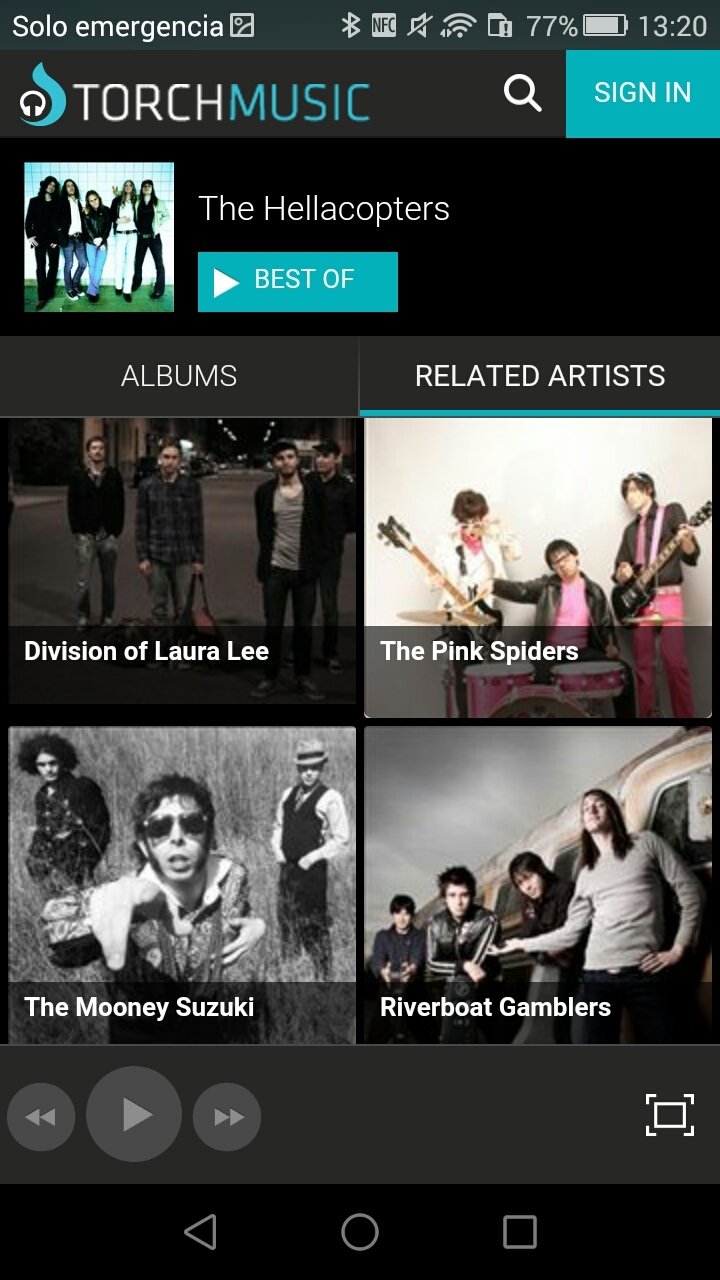This screenshot has height=1280, width=720.
Task: Skip to the next track
Action: 227,1117
